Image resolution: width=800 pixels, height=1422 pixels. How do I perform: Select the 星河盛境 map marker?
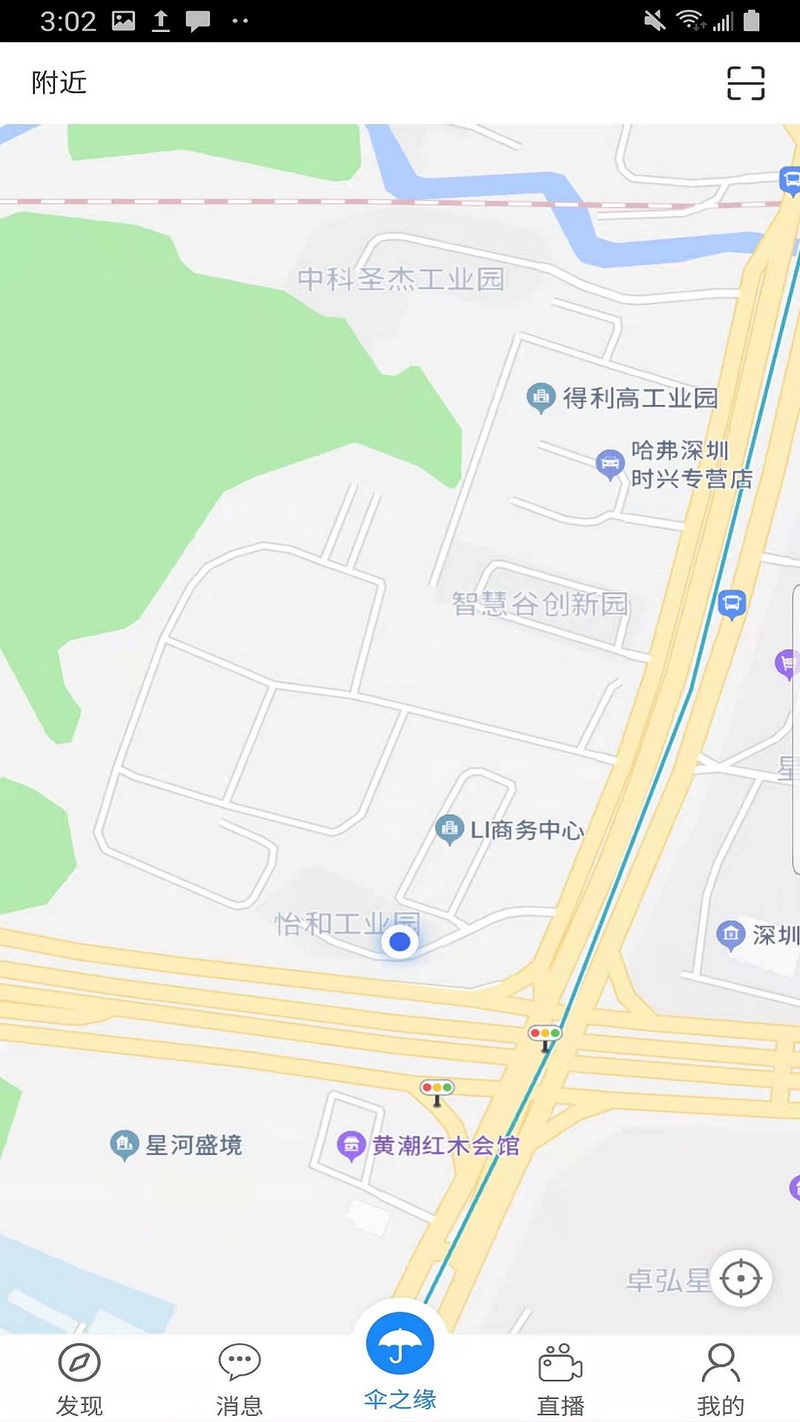coord(124,1145)
